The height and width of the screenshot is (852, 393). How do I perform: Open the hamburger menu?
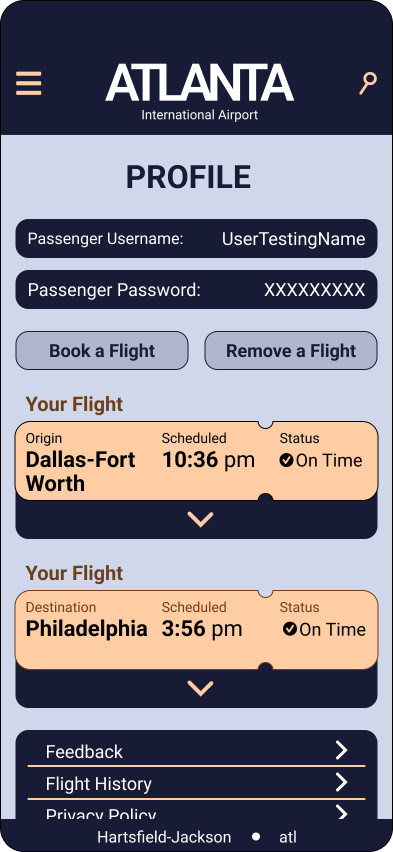point(28,83)
